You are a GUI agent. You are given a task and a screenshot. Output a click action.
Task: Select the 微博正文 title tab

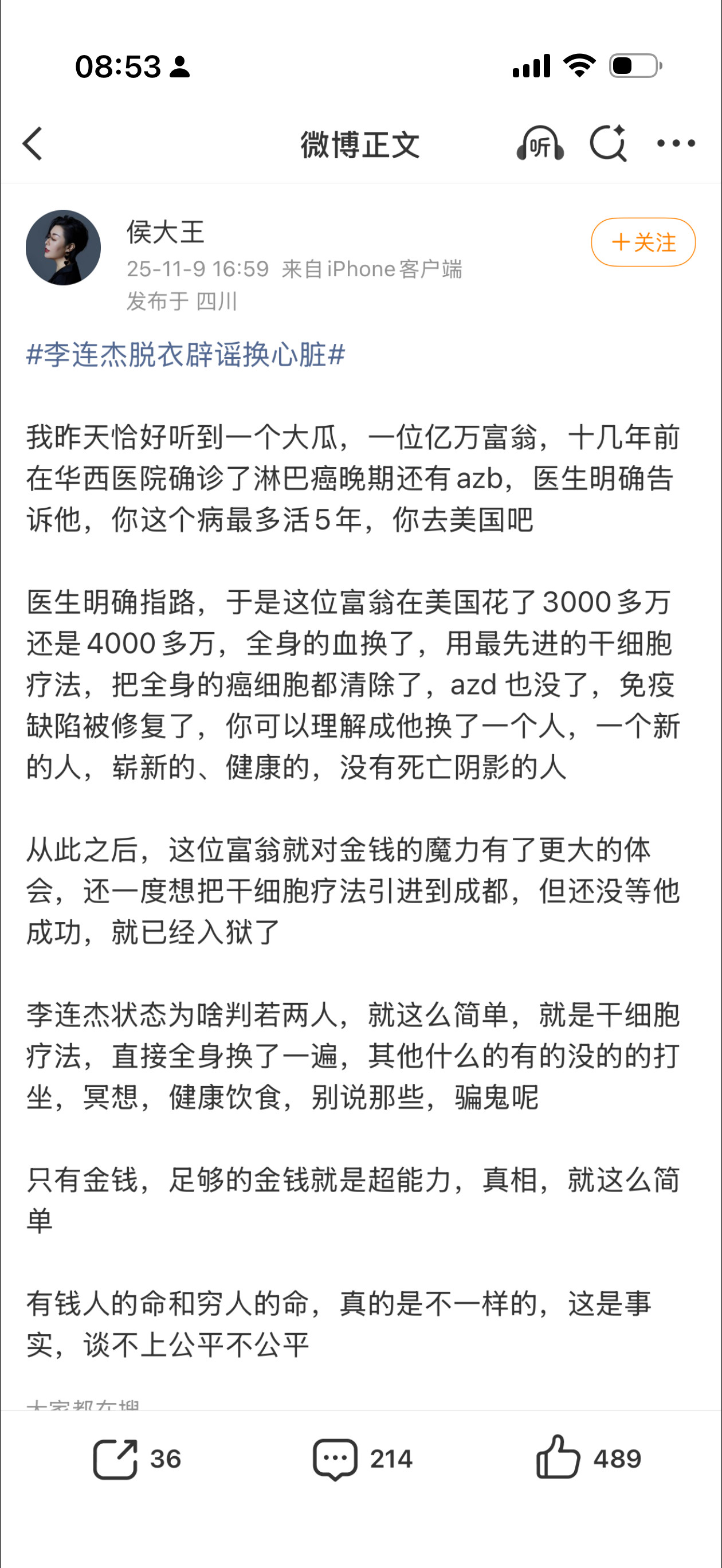pos(360,146)
